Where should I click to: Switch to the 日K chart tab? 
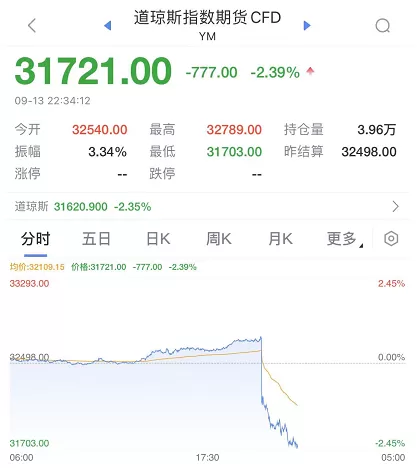coord(158,239)
